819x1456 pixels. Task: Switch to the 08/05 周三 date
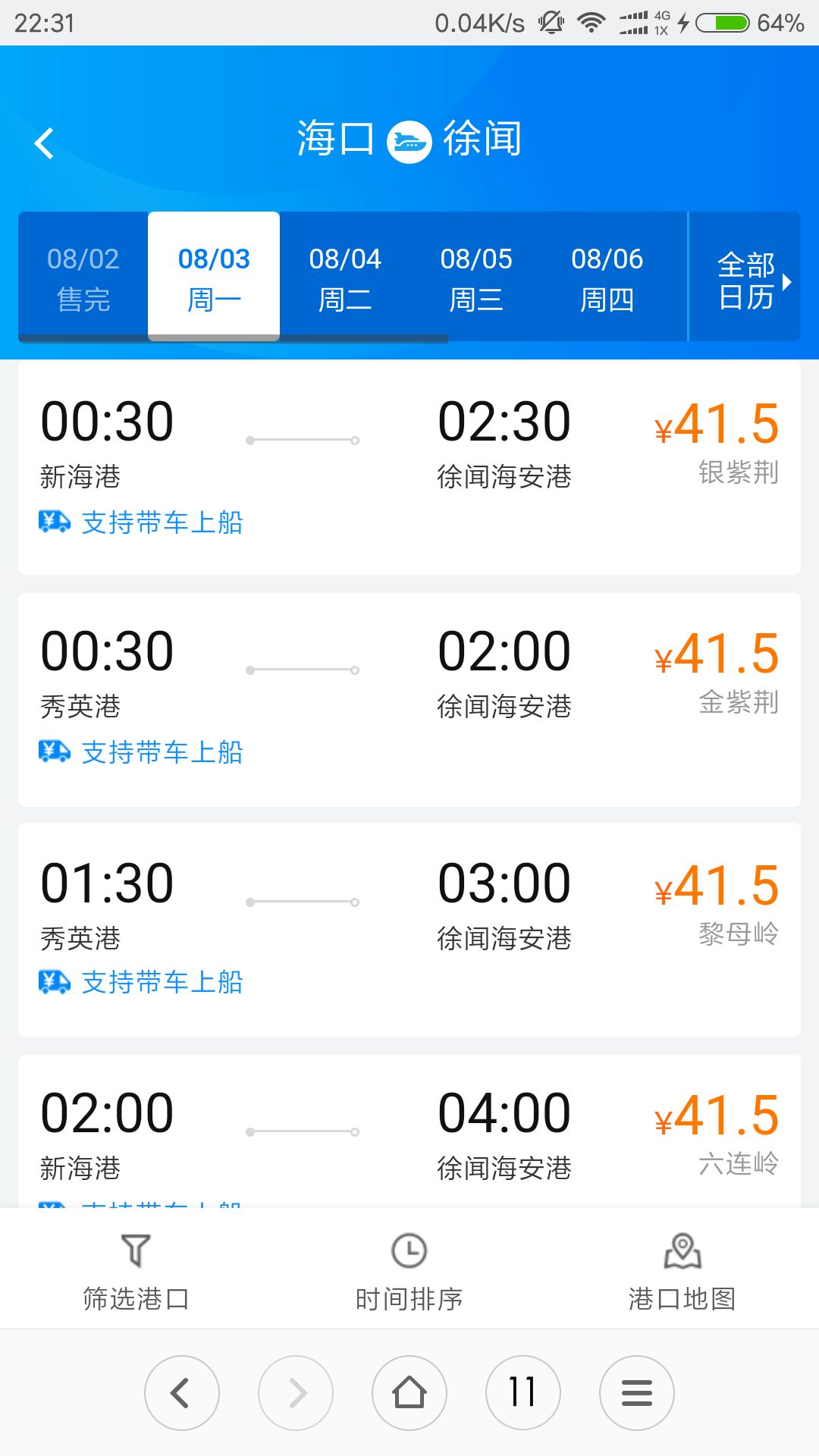pos(476,278)
